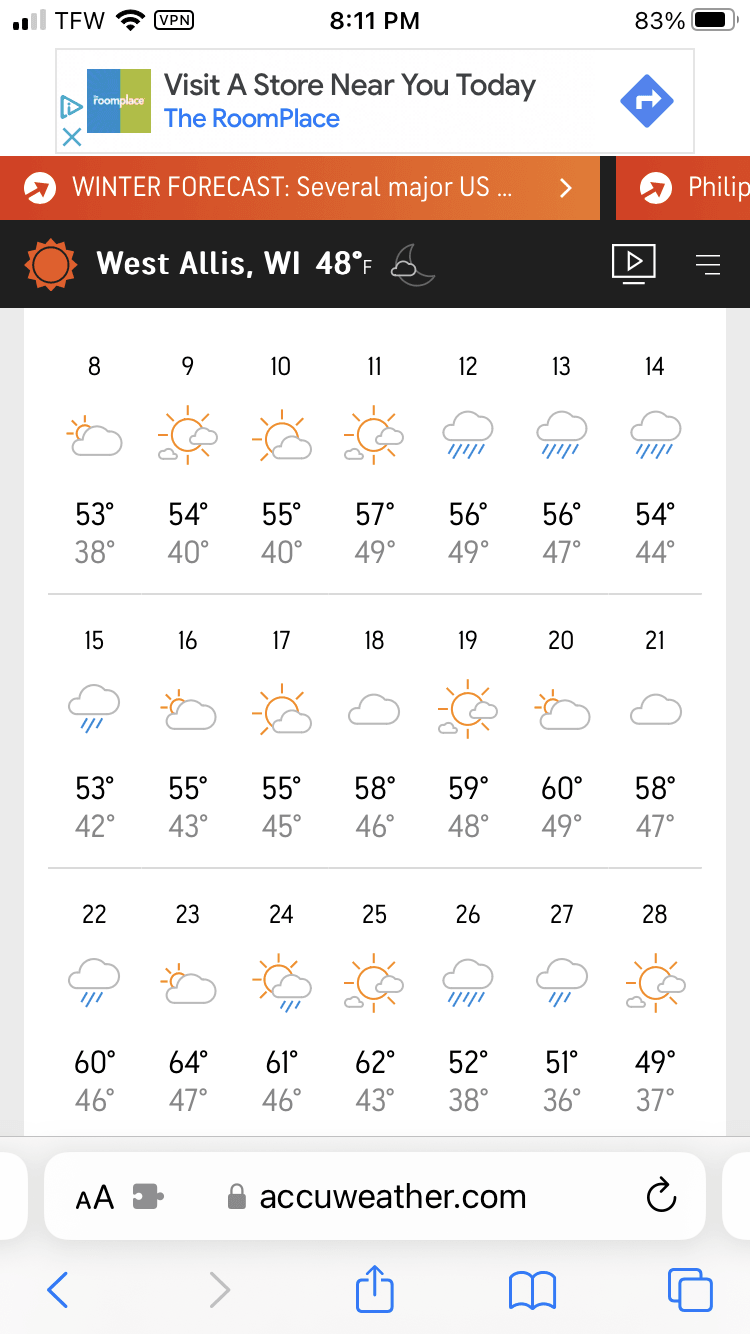Open the AA reader text options
This screenshot has width=750, height=1334.
[95, 1197]
